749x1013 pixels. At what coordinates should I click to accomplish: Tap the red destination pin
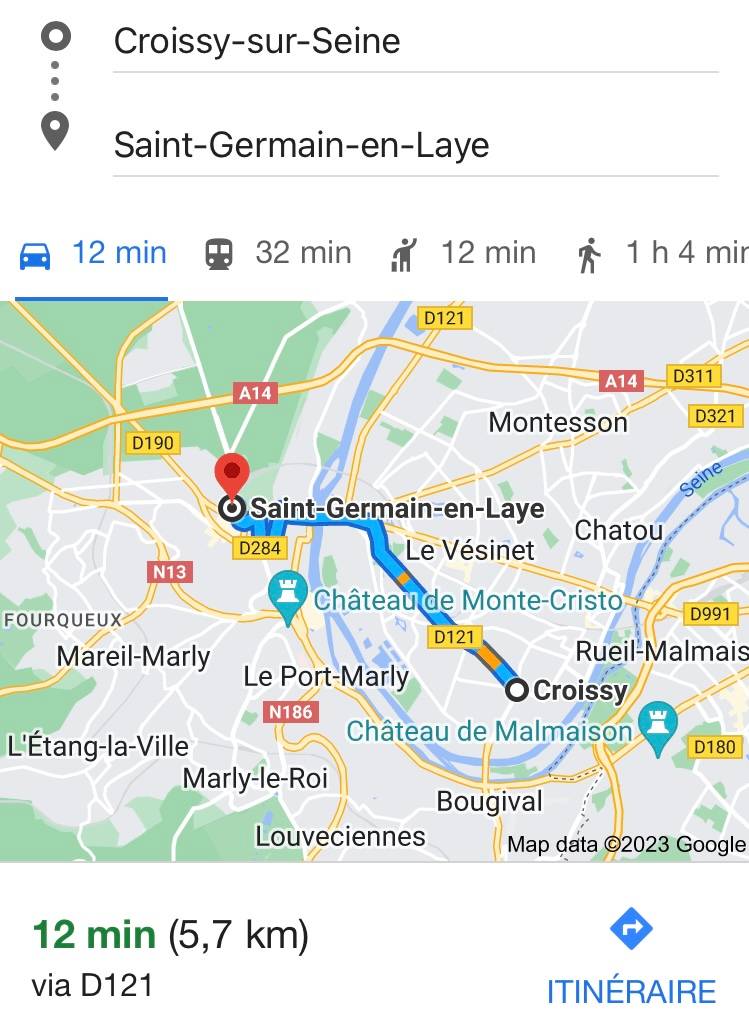coord(233,475)
